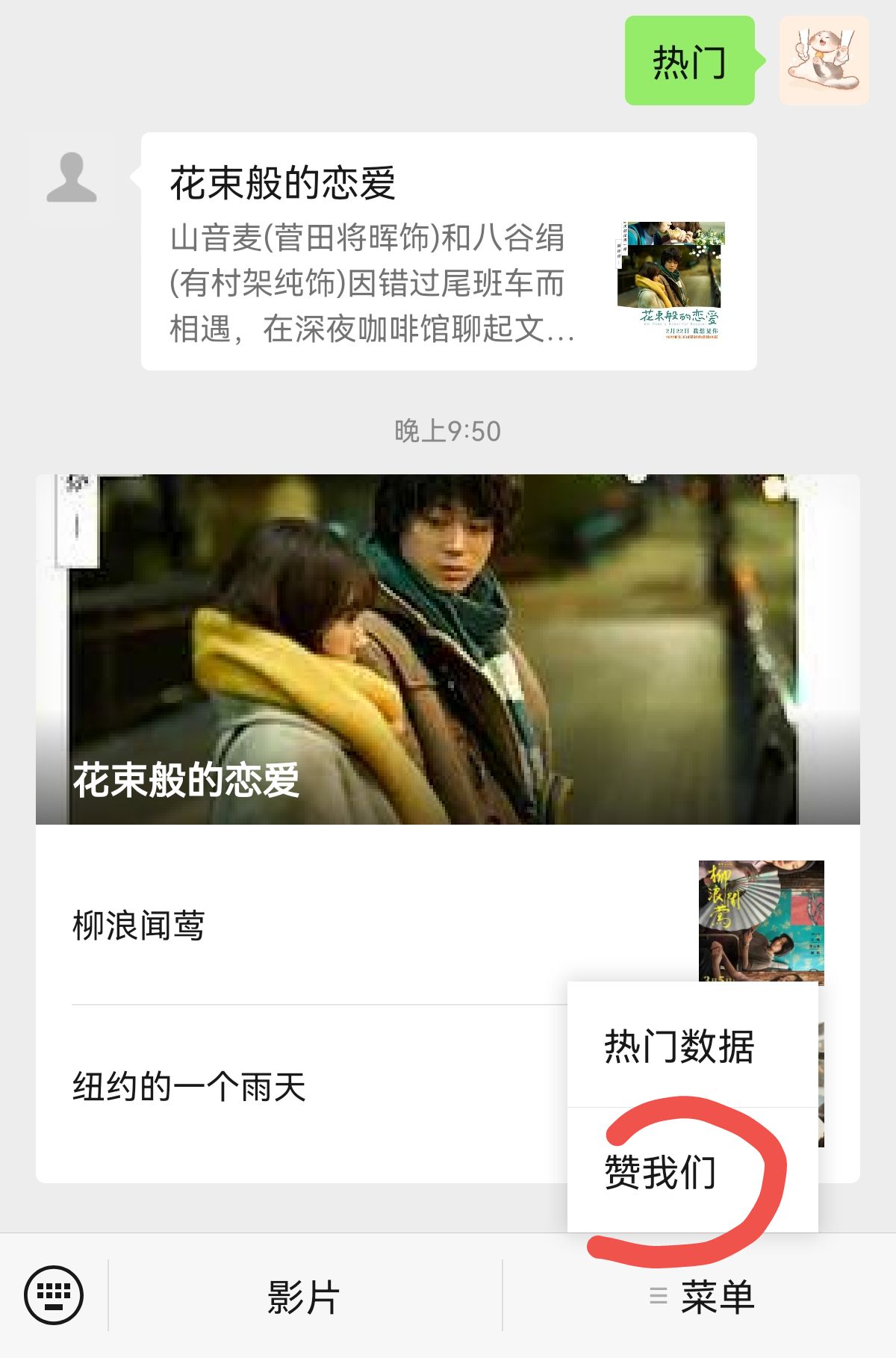Screen dimensions: 896x1358
Task: Open the 影片 bottom menu
Action: pos(305,1296)
